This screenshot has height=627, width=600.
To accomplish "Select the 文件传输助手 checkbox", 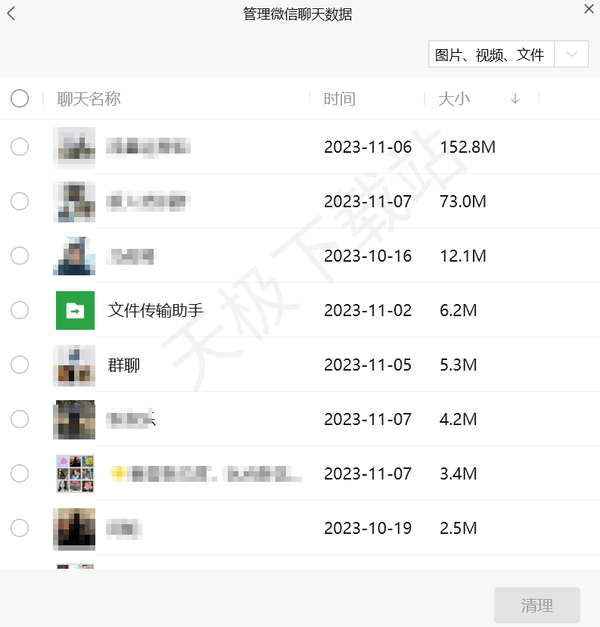I will (x=20, y=310).
